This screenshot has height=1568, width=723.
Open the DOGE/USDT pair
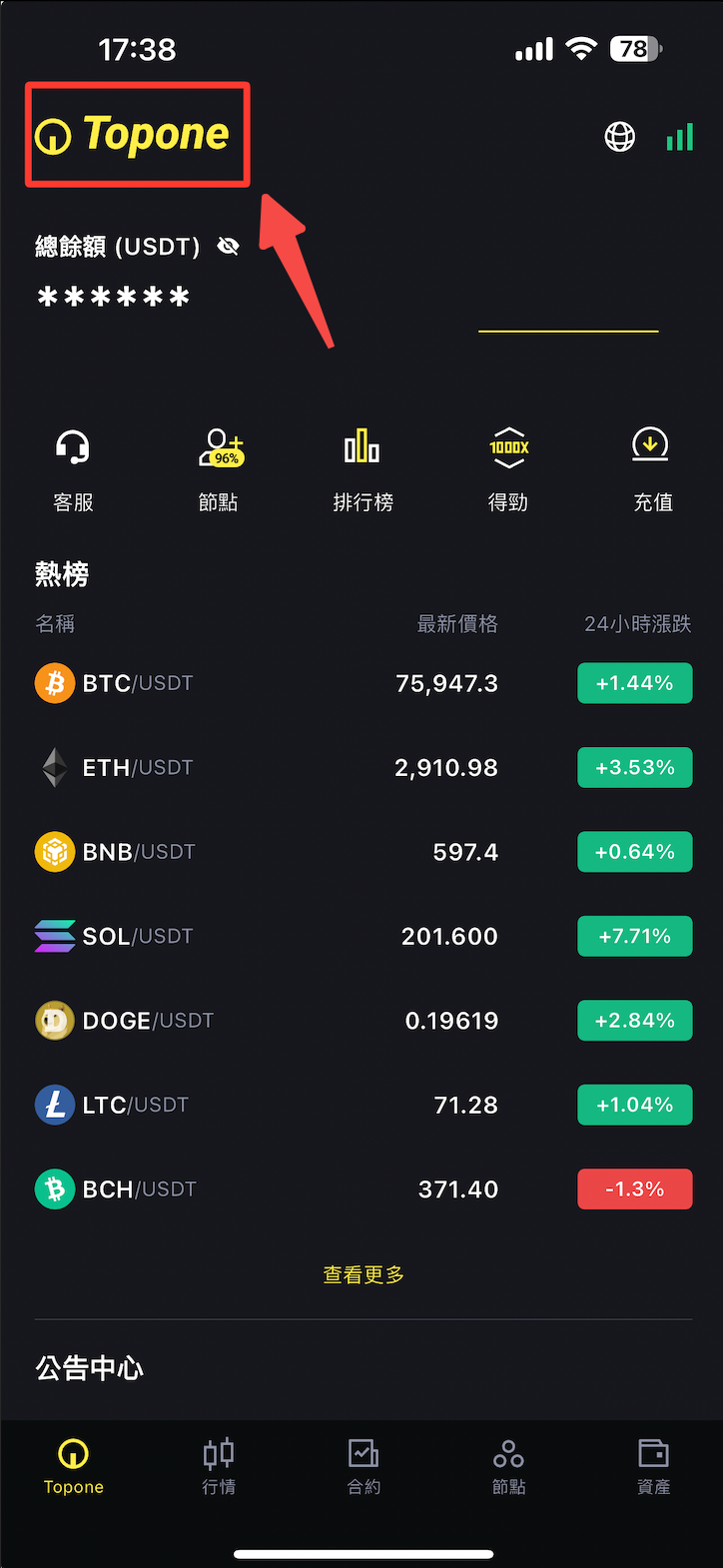point(363,1021)
